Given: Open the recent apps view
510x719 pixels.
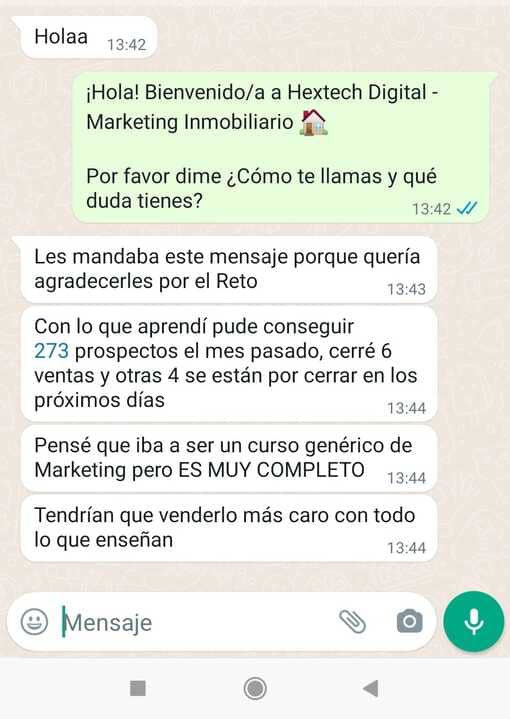Looking at the screenshot, I should click(138, 688).
